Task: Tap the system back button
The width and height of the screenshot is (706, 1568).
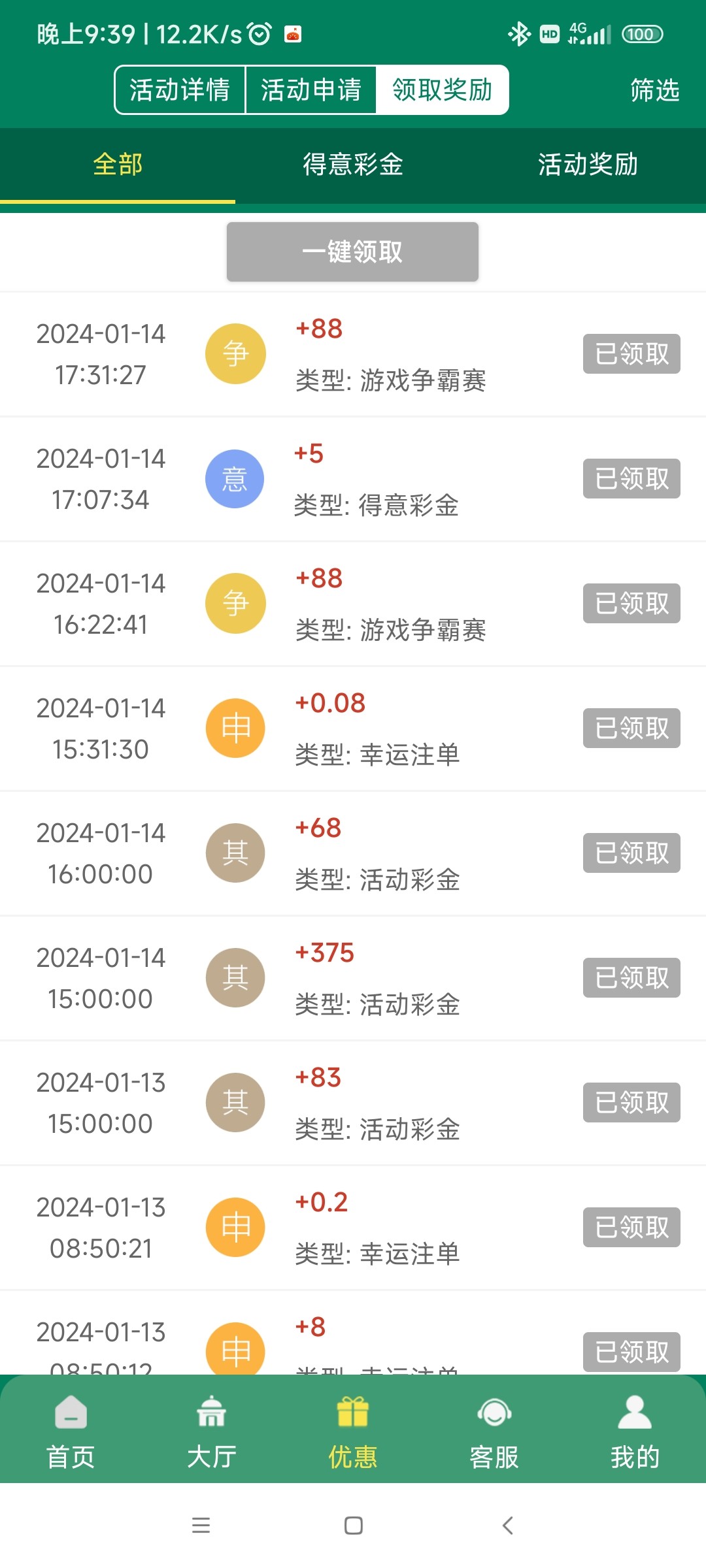Action: coord(507,1526)
